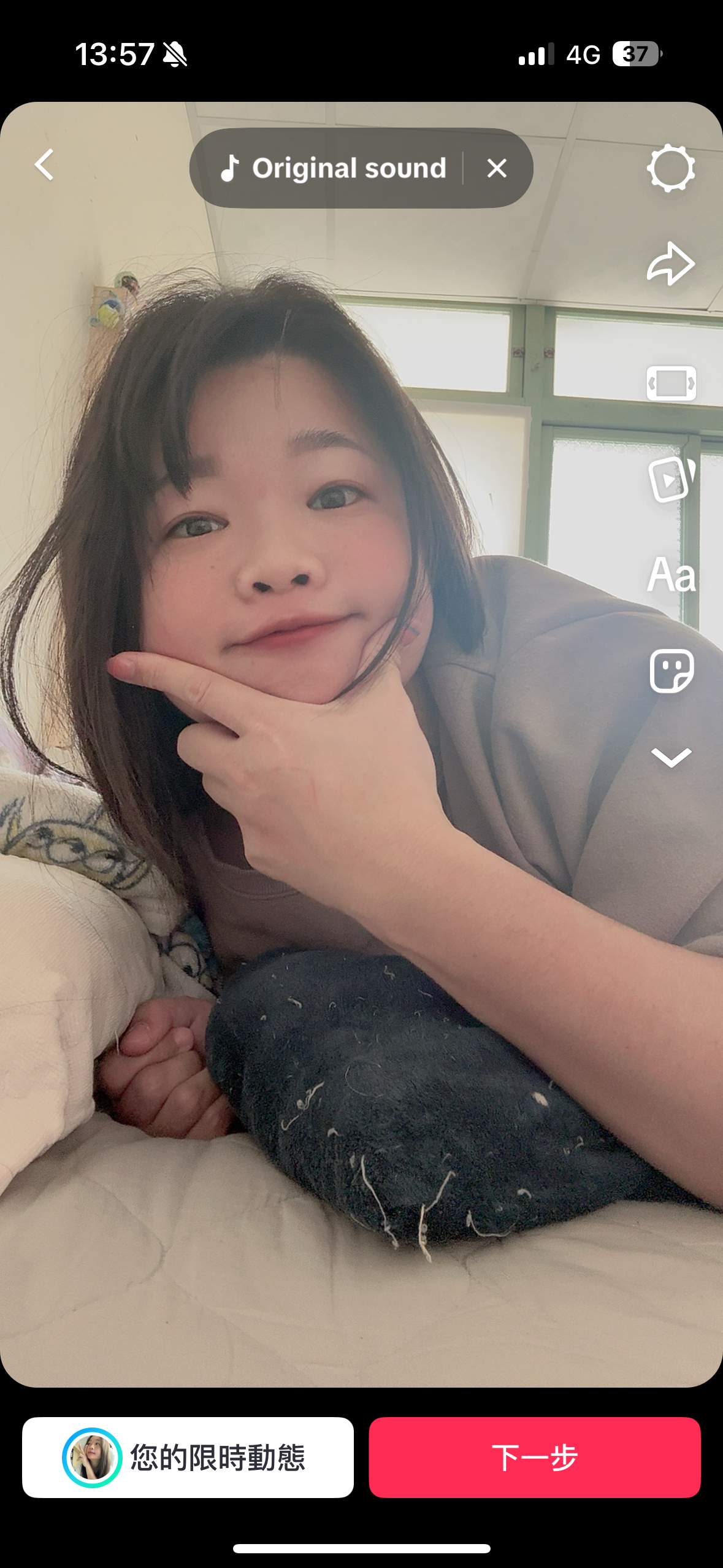Add text with the Aa tool
This screenshot has height=1568, width=723.
[671, 575]
